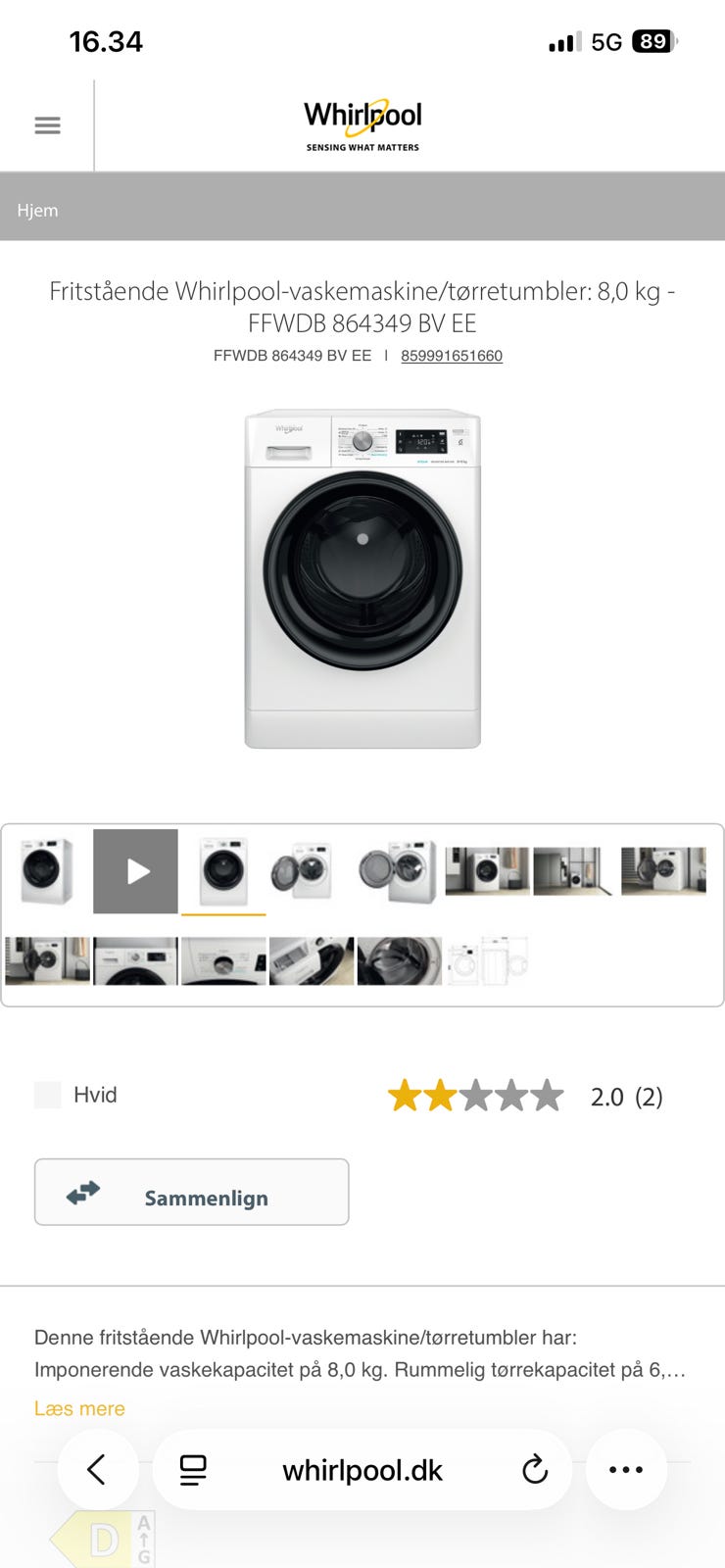
Task: Open the hamburger menu
Action: (47, 125)
